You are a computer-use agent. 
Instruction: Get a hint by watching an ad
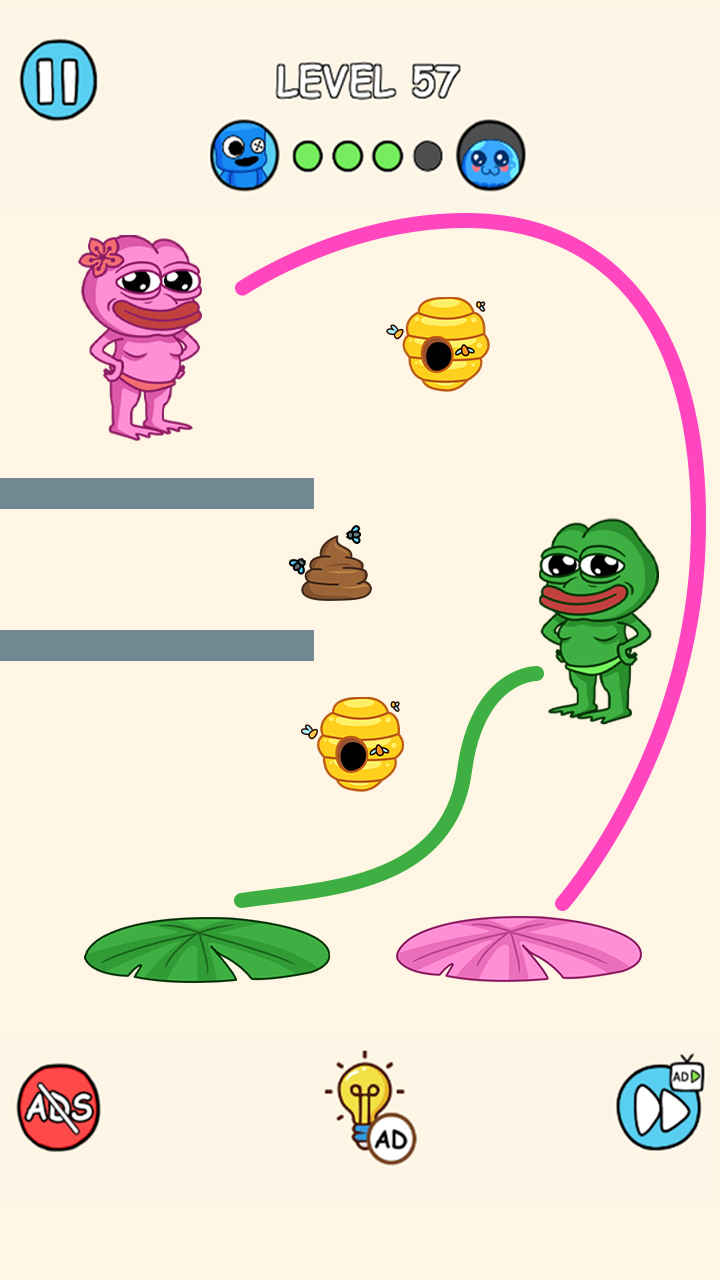point(368,1106)
